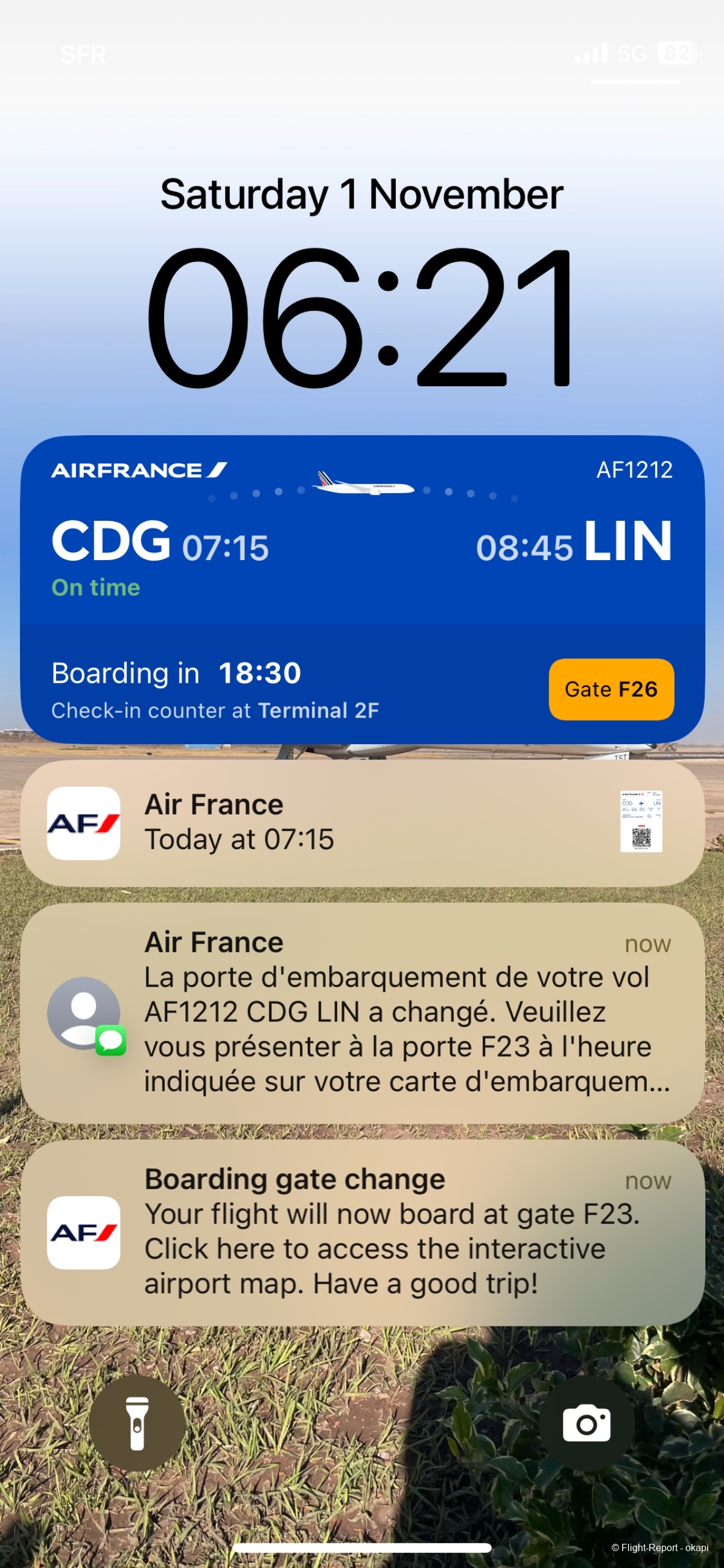
Task: Launch the camera from lock screen
Action: (586, 1423)
